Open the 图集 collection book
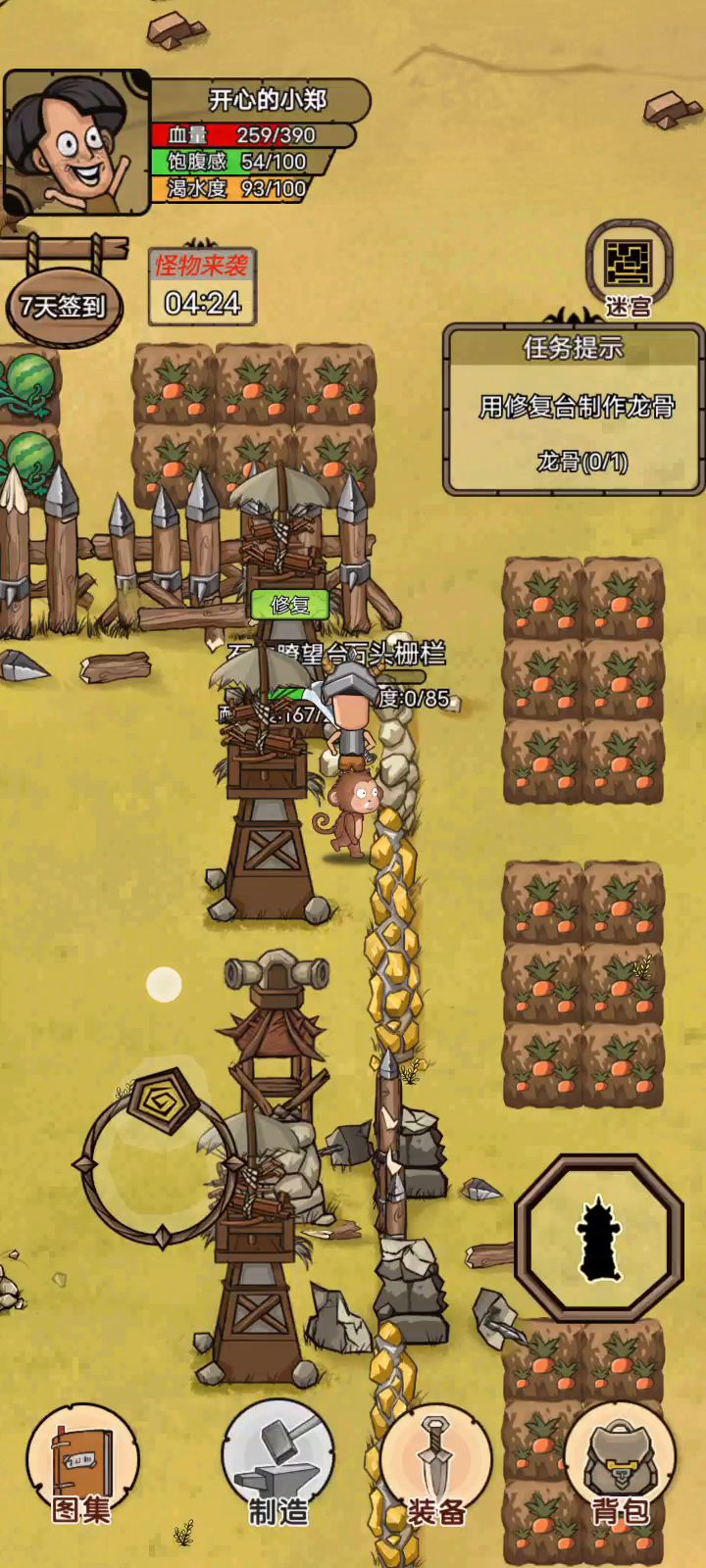The width and height of the screenshot is (706, 1568). pyautogui.click(x=81, y=1467)
